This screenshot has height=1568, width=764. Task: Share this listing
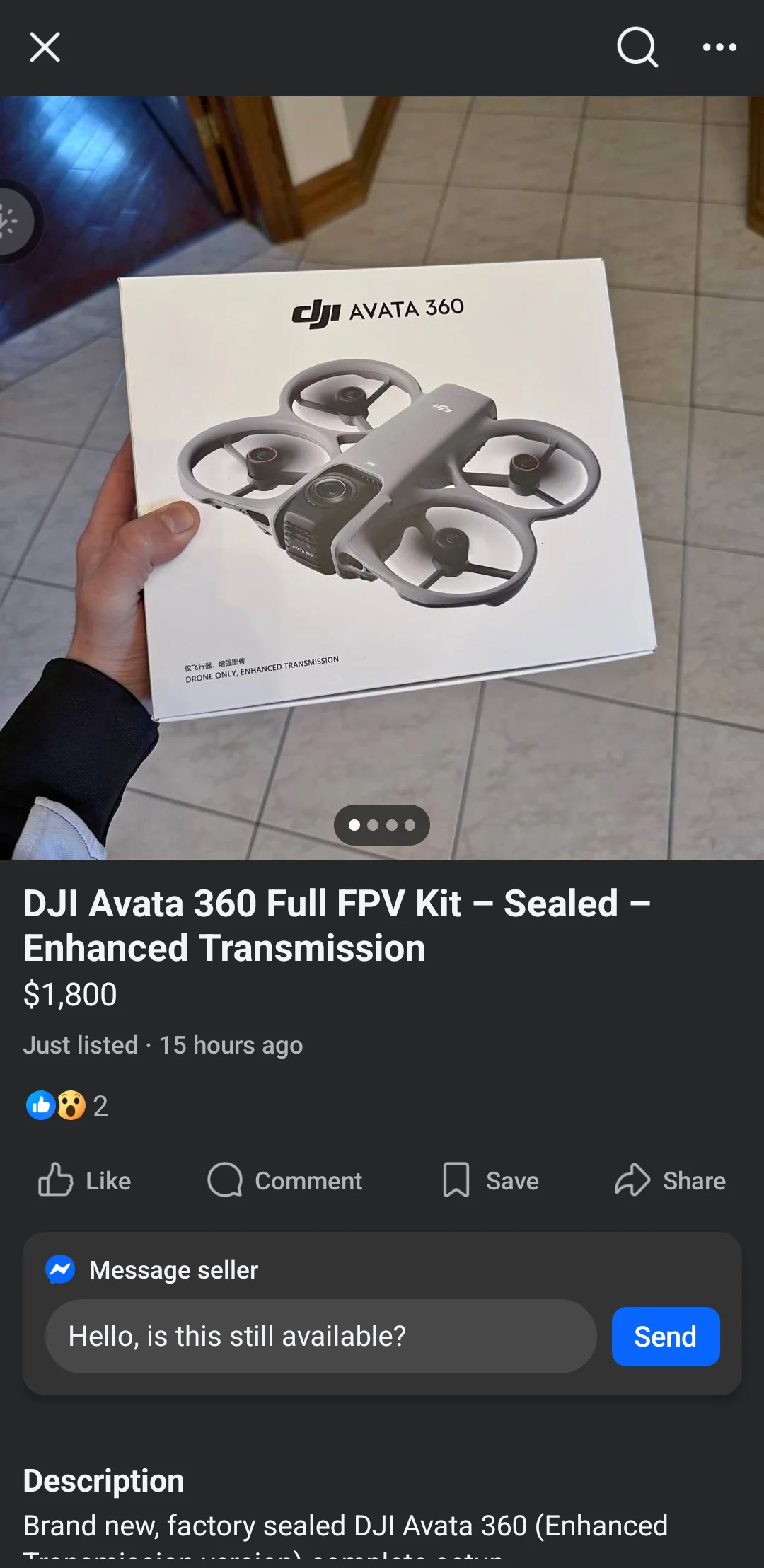(670, 1180)
